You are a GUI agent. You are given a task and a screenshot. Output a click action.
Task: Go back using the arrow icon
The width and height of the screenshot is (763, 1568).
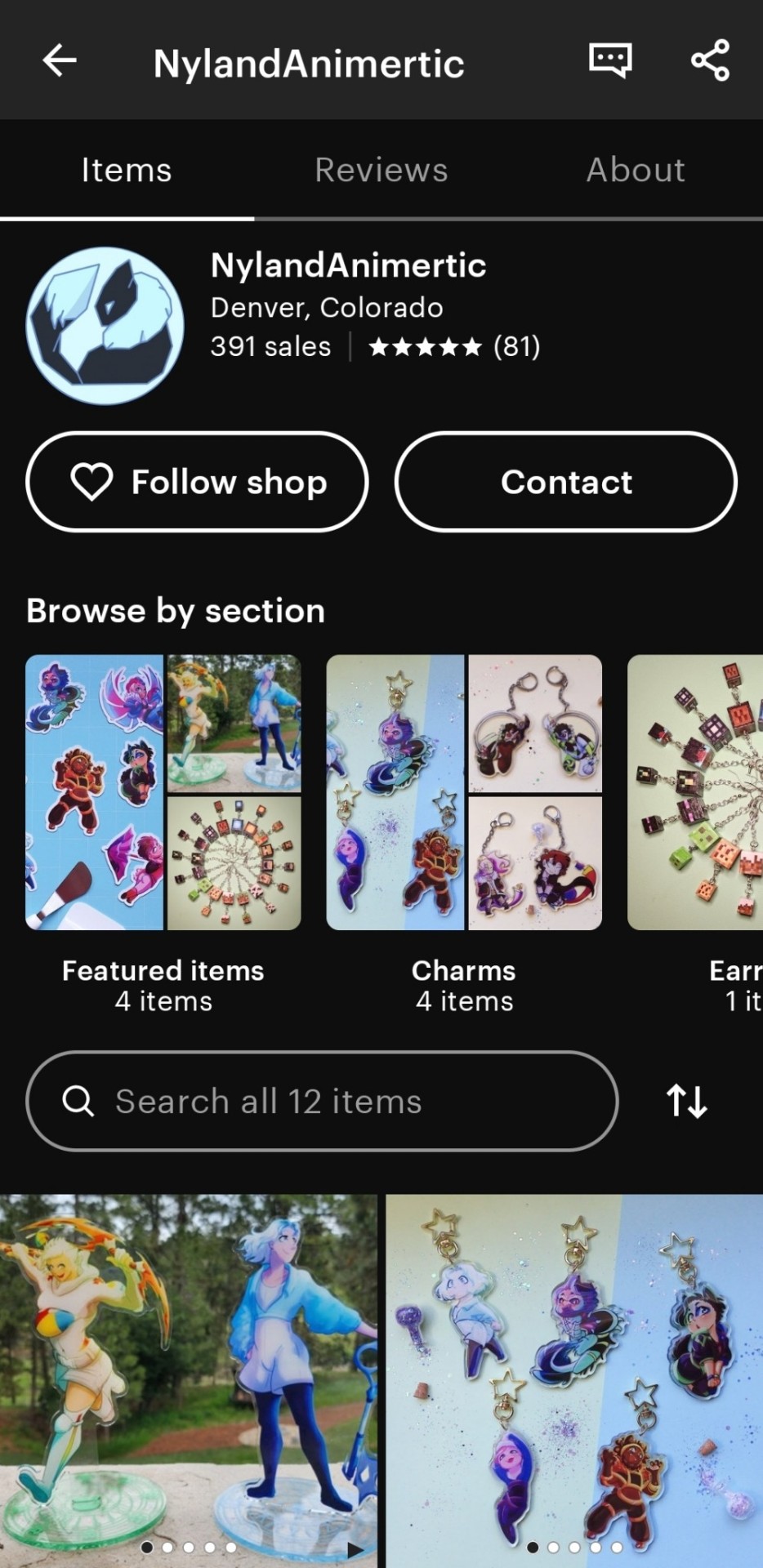(x=60, y=60)
